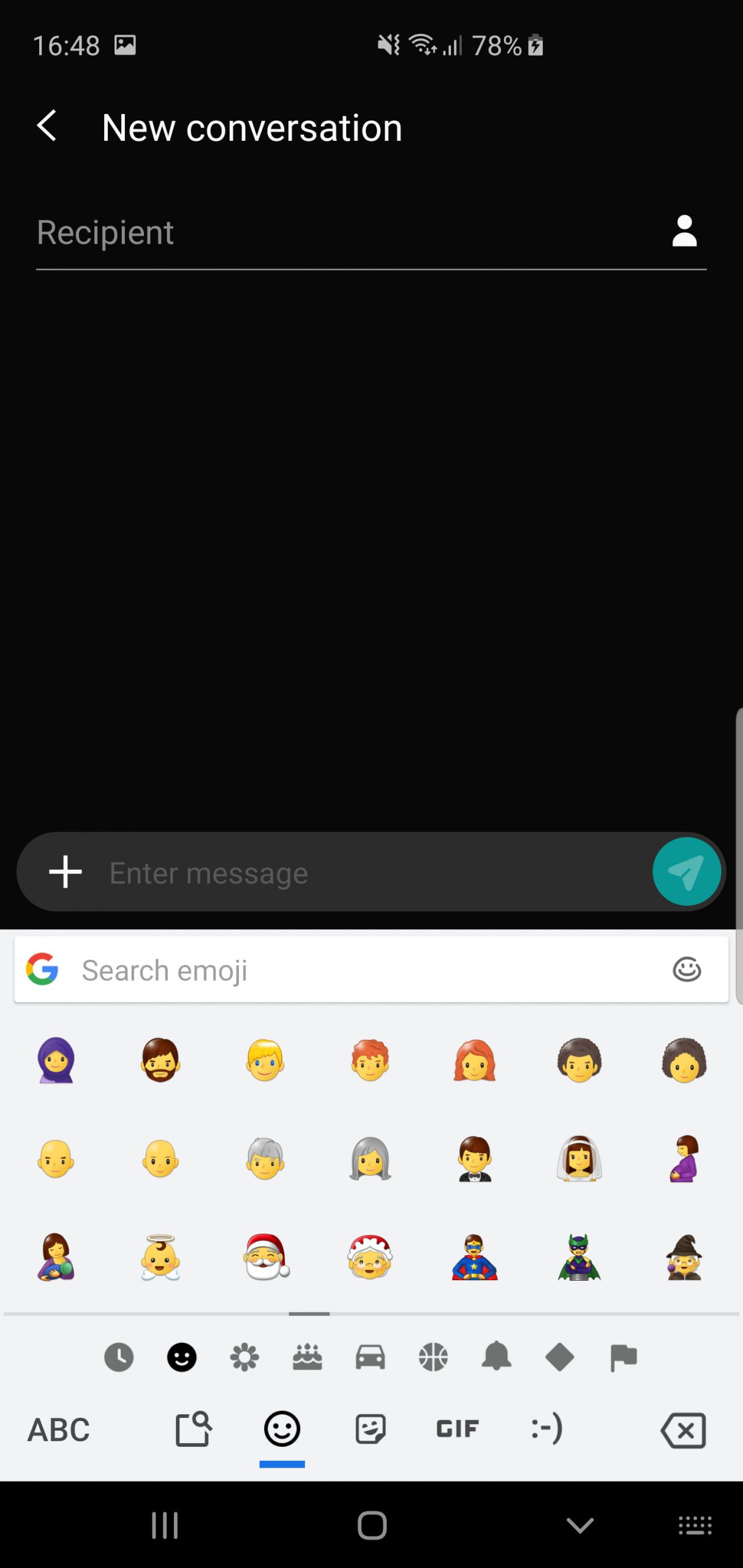
Task: Open the stickers tab
Action: pos(371,1429)
